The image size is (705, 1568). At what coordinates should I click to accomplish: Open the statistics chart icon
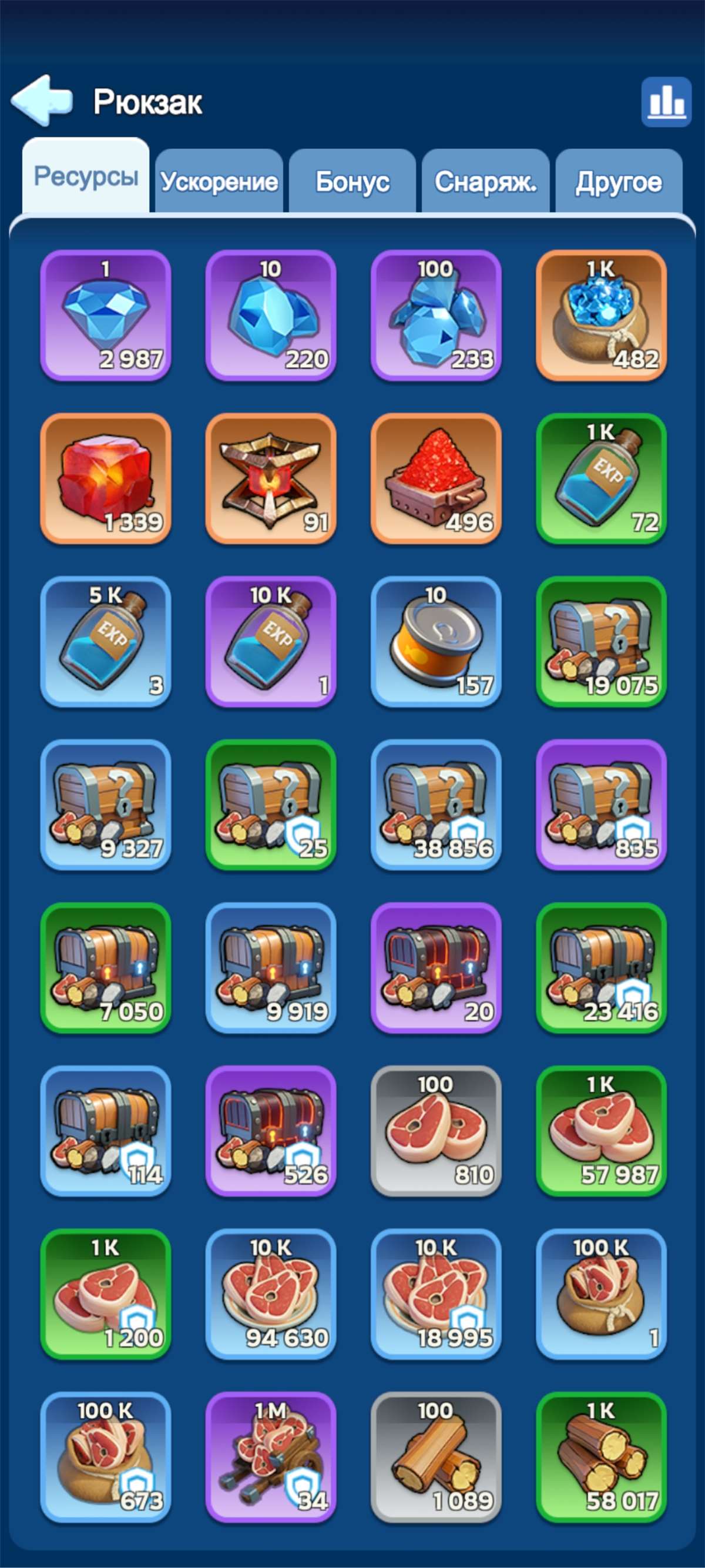click(x=666, y=101)
